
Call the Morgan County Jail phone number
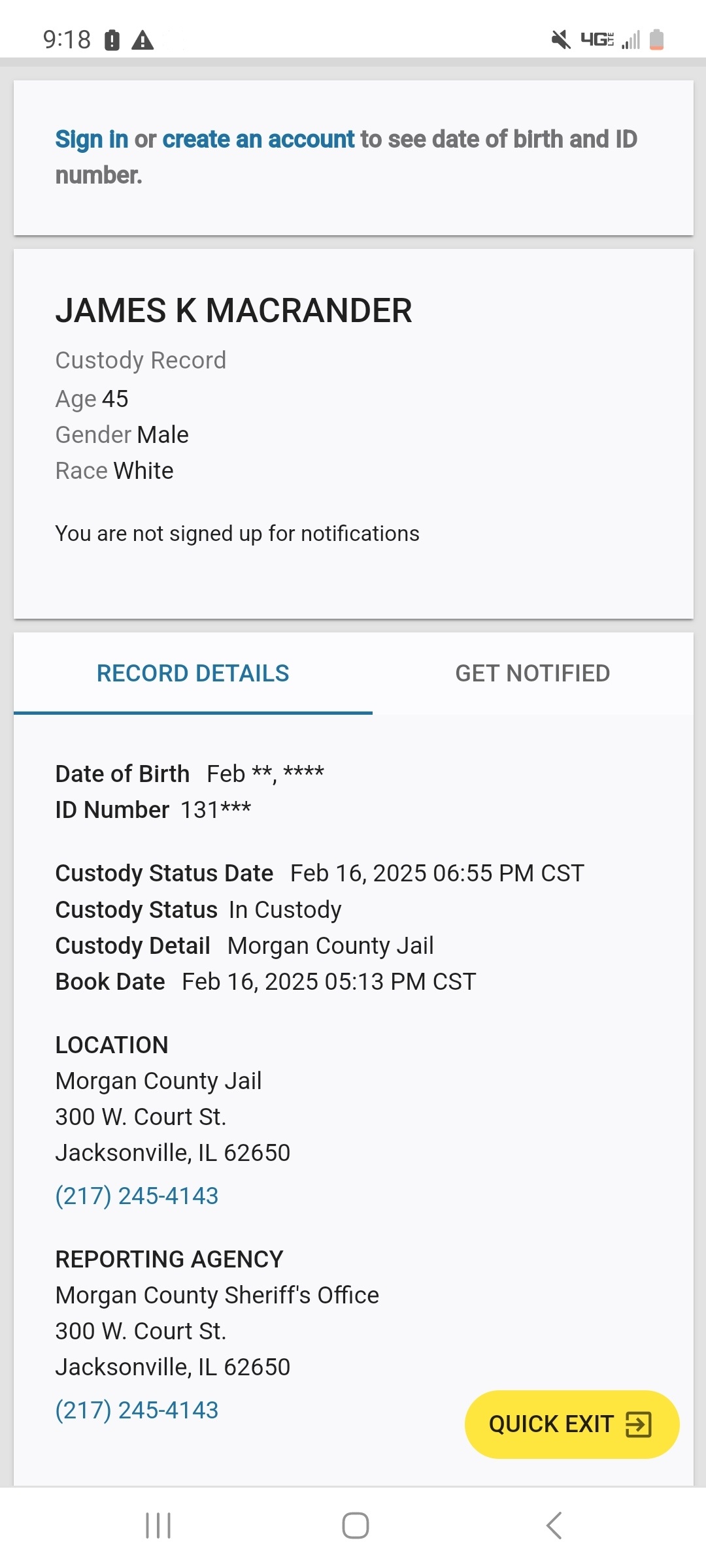tap(137, 1196)
